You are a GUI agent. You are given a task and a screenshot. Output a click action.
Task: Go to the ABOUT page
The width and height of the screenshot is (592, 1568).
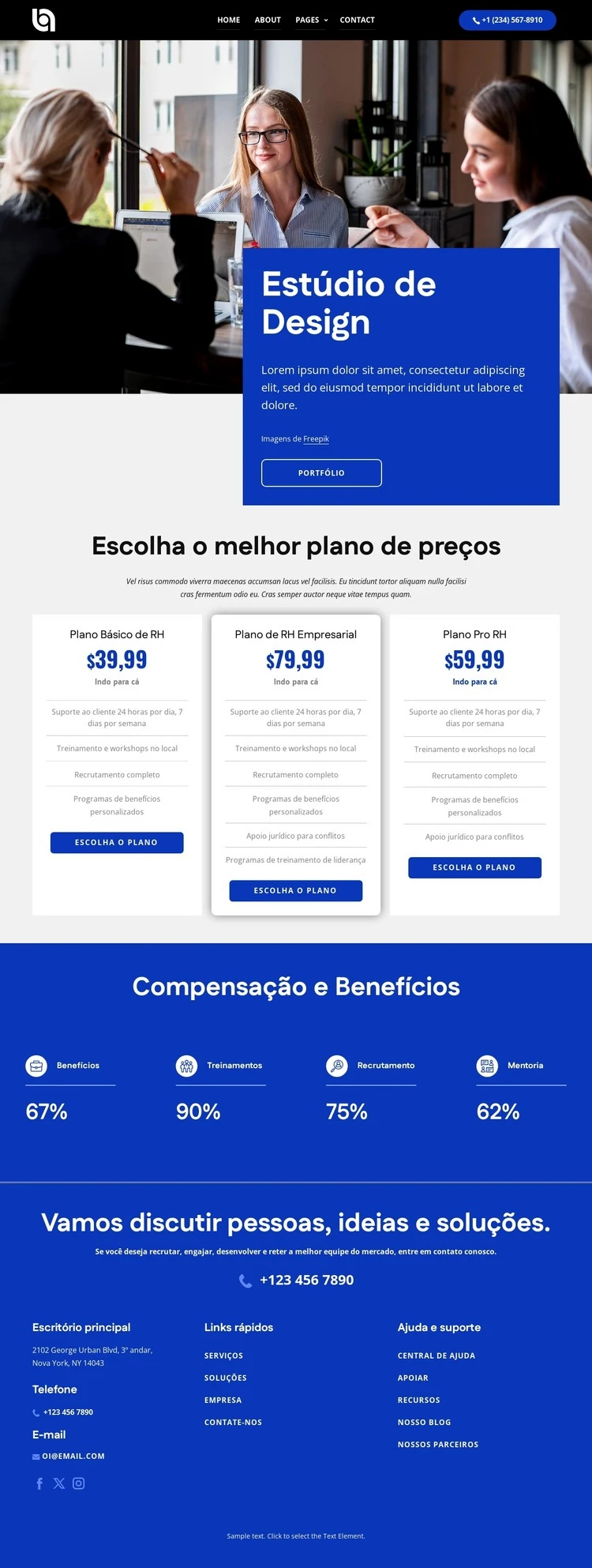(268, 20)
